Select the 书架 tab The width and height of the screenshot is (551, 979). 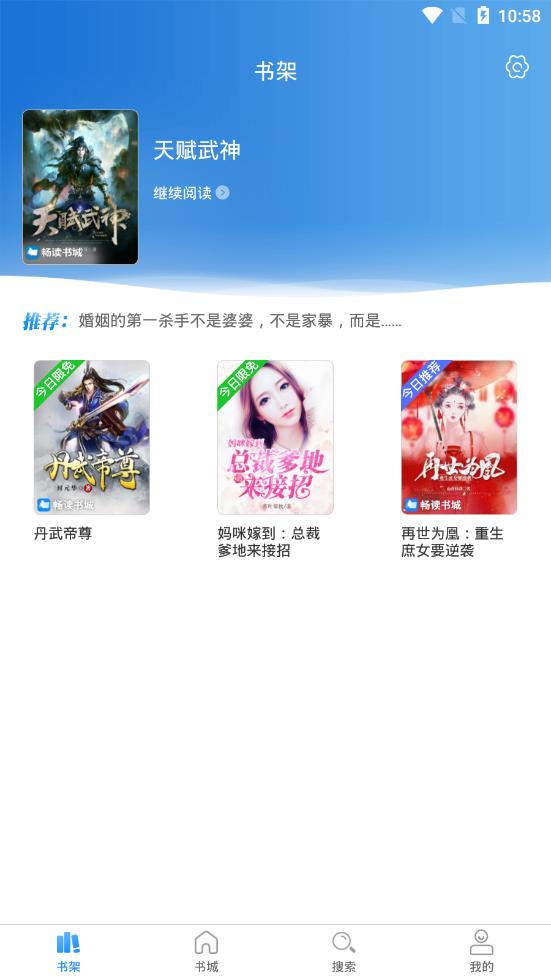point(69,952)
